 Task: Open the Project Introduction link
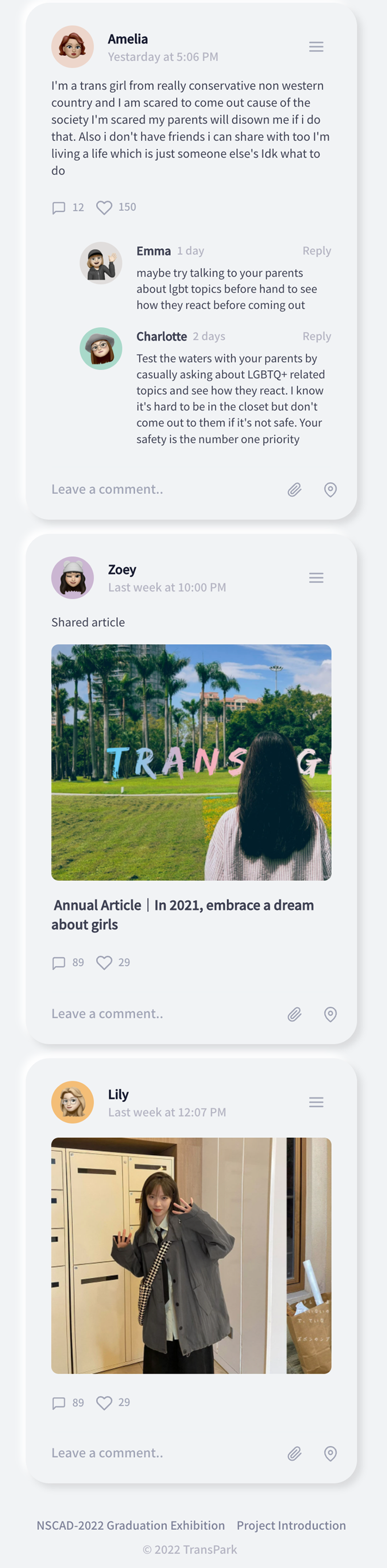(291, 1525)
